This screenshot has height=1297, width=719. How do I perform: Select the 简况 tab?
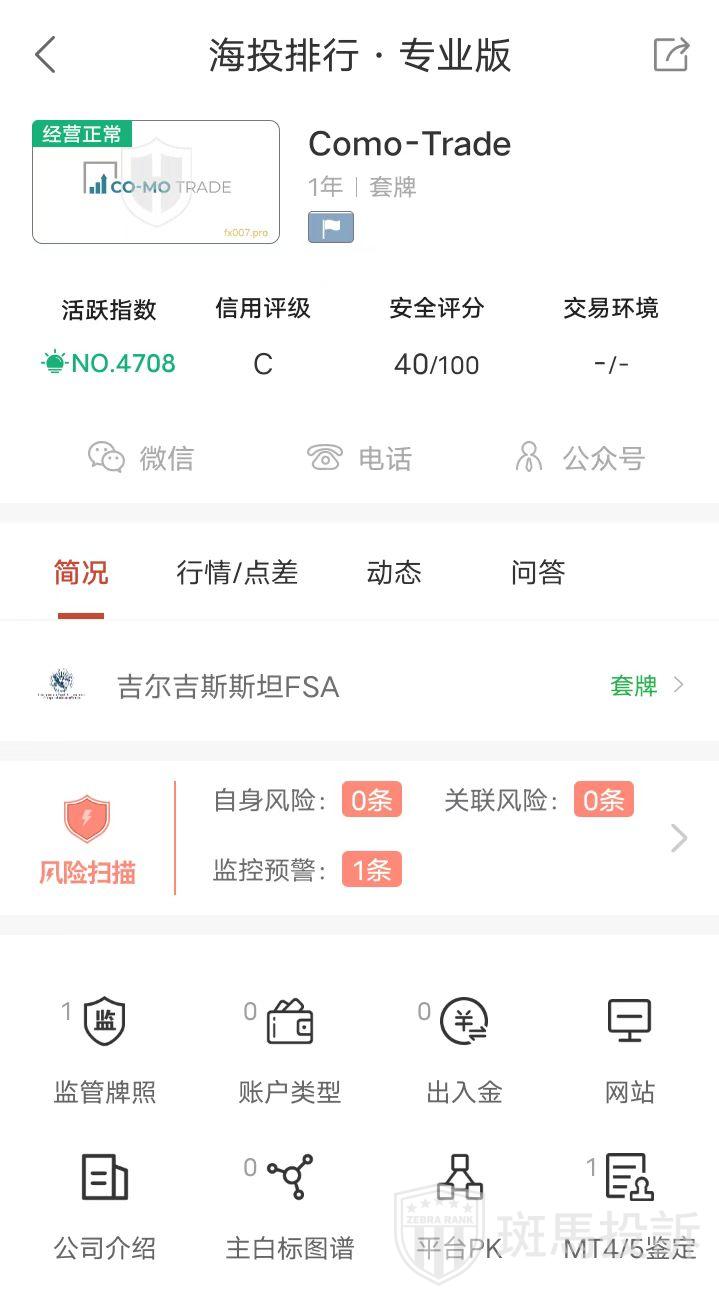click(x=81, y=573)
